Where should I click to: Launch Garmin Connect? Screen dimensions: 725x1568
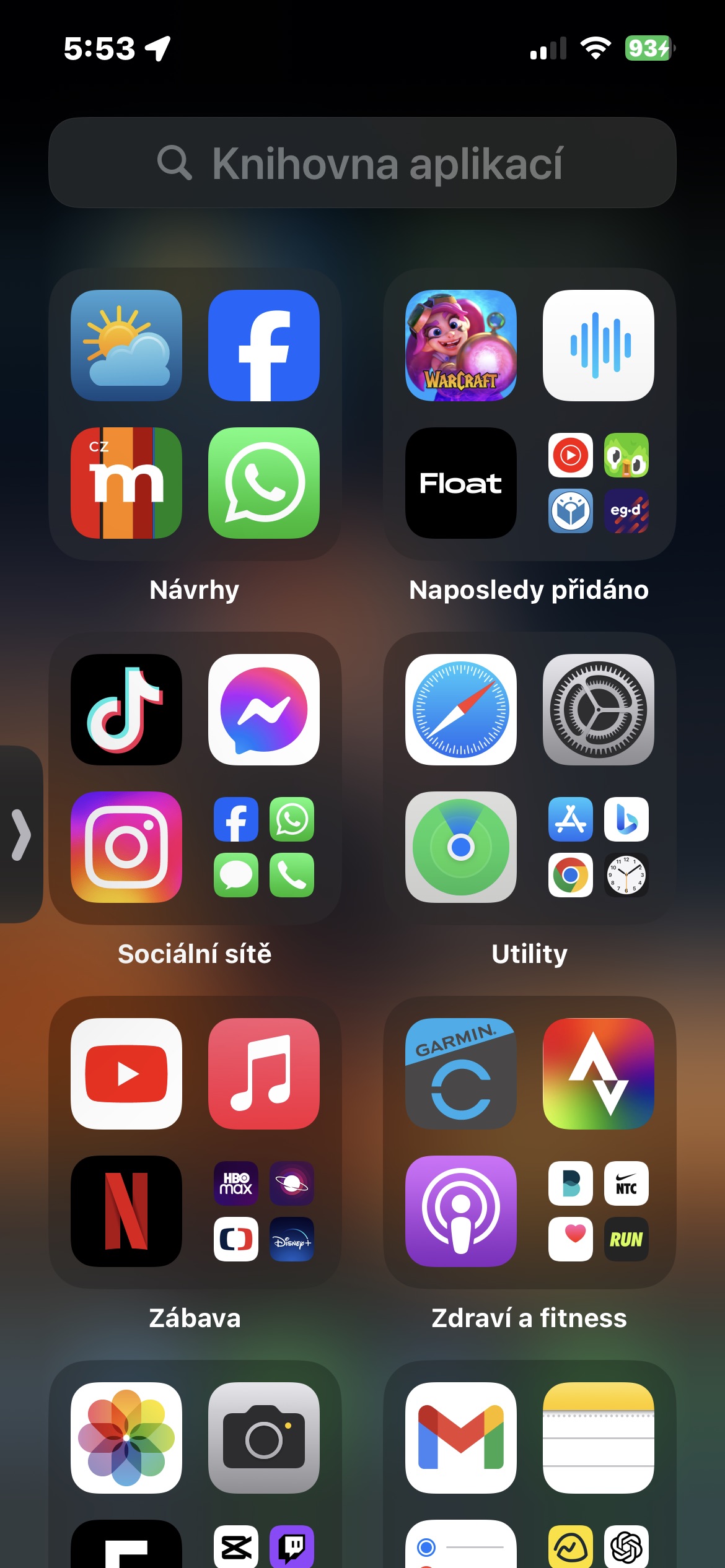point(461,1074)
